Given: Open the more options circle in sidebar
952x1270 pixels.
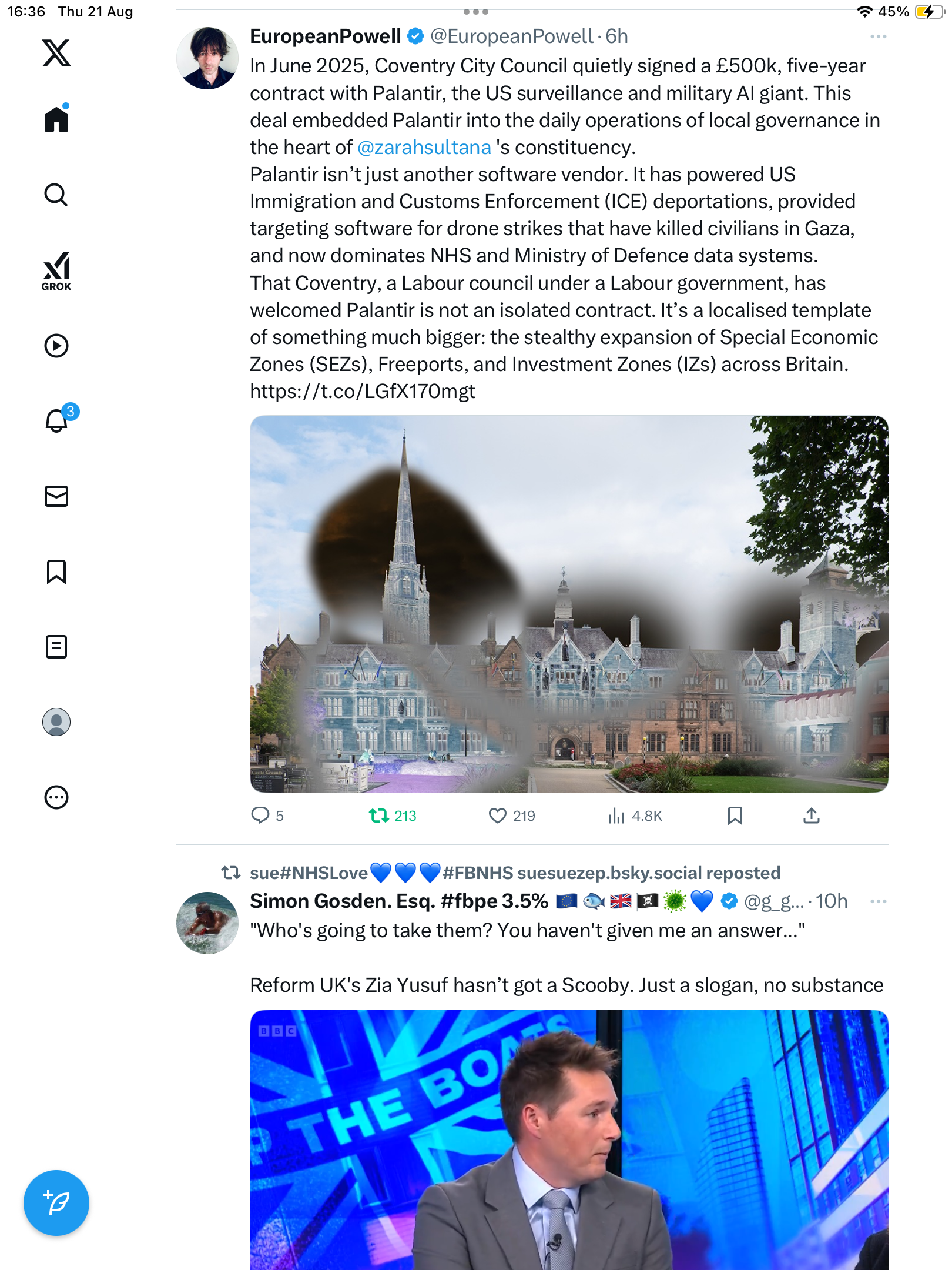Looking at the screenshot, I should (56, 797).
